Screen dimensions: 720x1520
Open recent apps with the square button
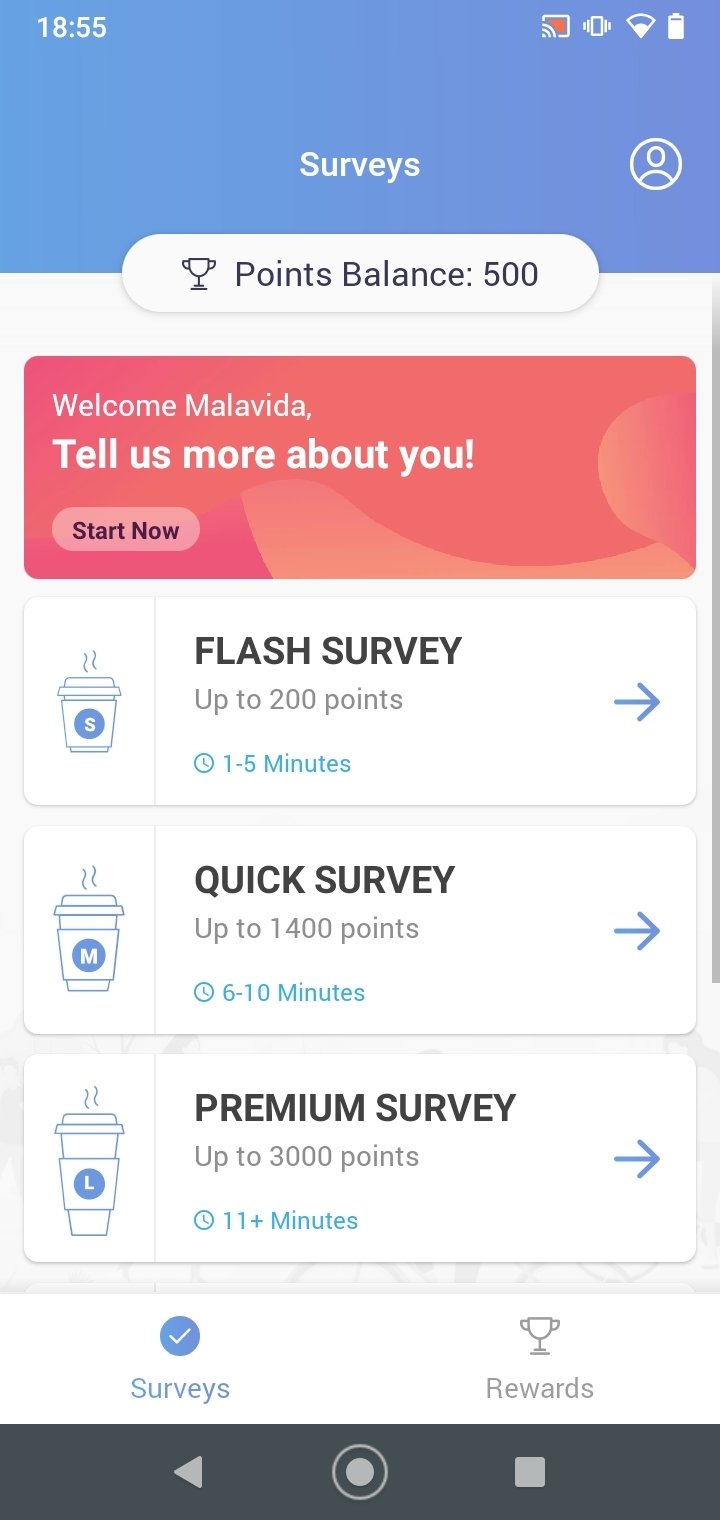click(x=530, y=1472)
